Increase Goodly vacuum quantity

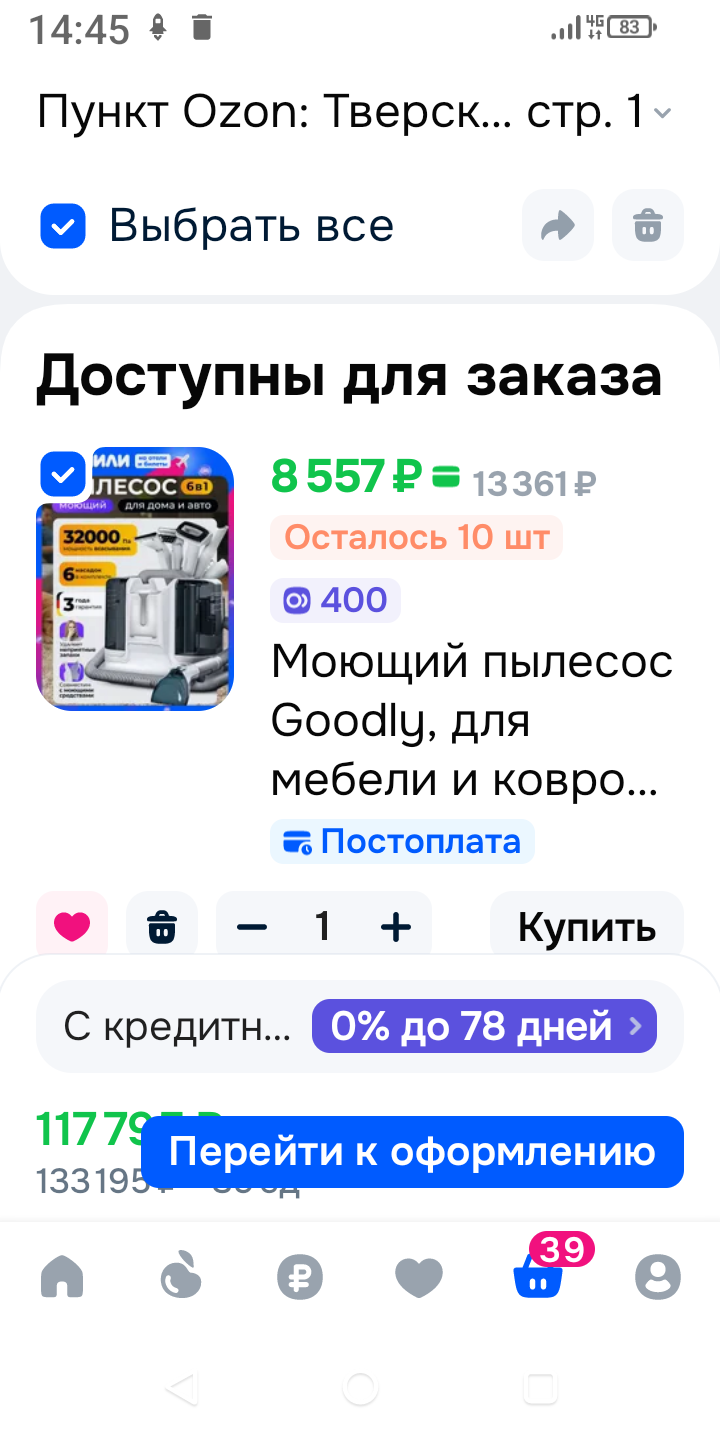tap(396, 928)
